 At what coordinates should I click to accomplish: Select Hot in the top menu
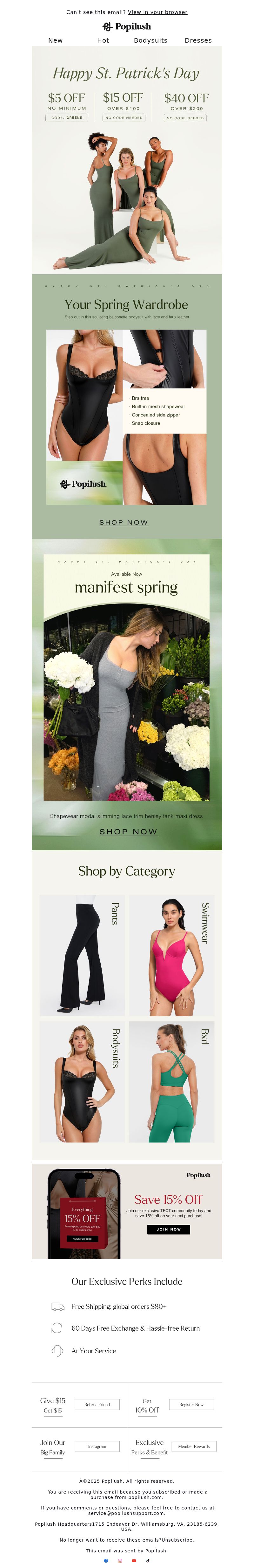[x=103, y=41]
